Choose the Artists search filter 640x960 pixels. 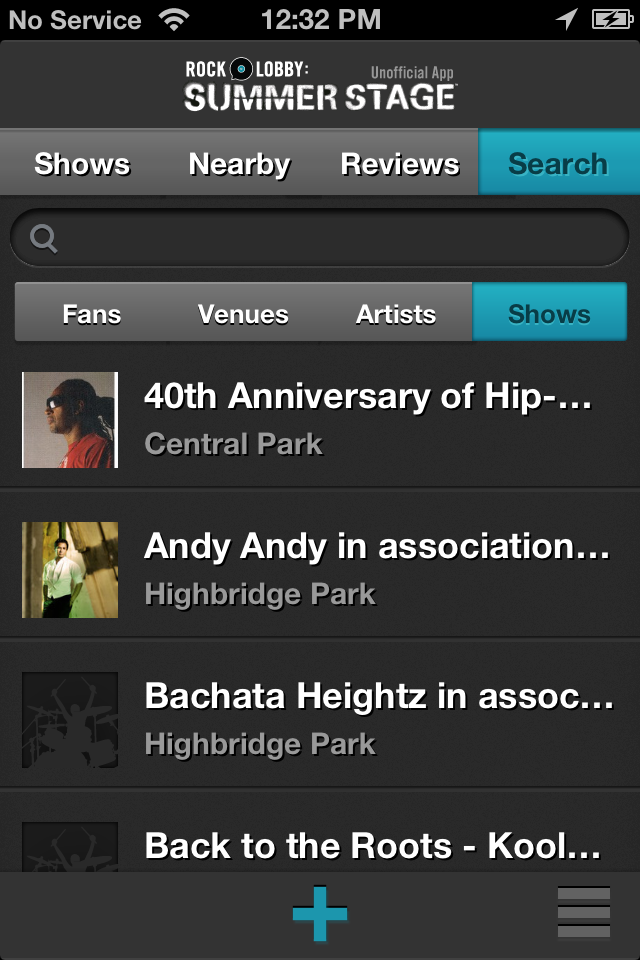click(x=396, y=313)
